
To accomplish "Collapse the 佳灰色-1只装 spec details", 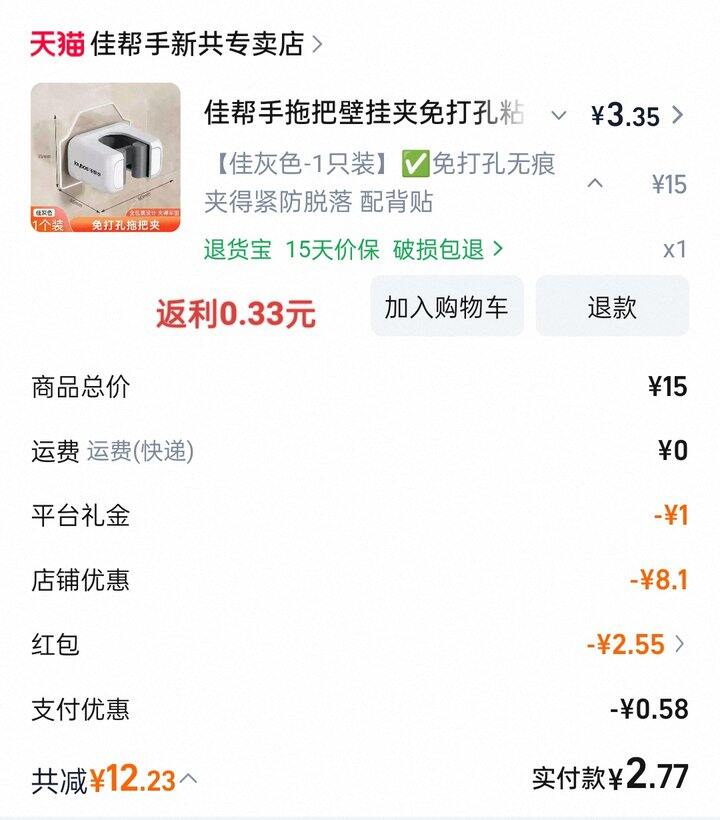I will (x=595, y=183).
